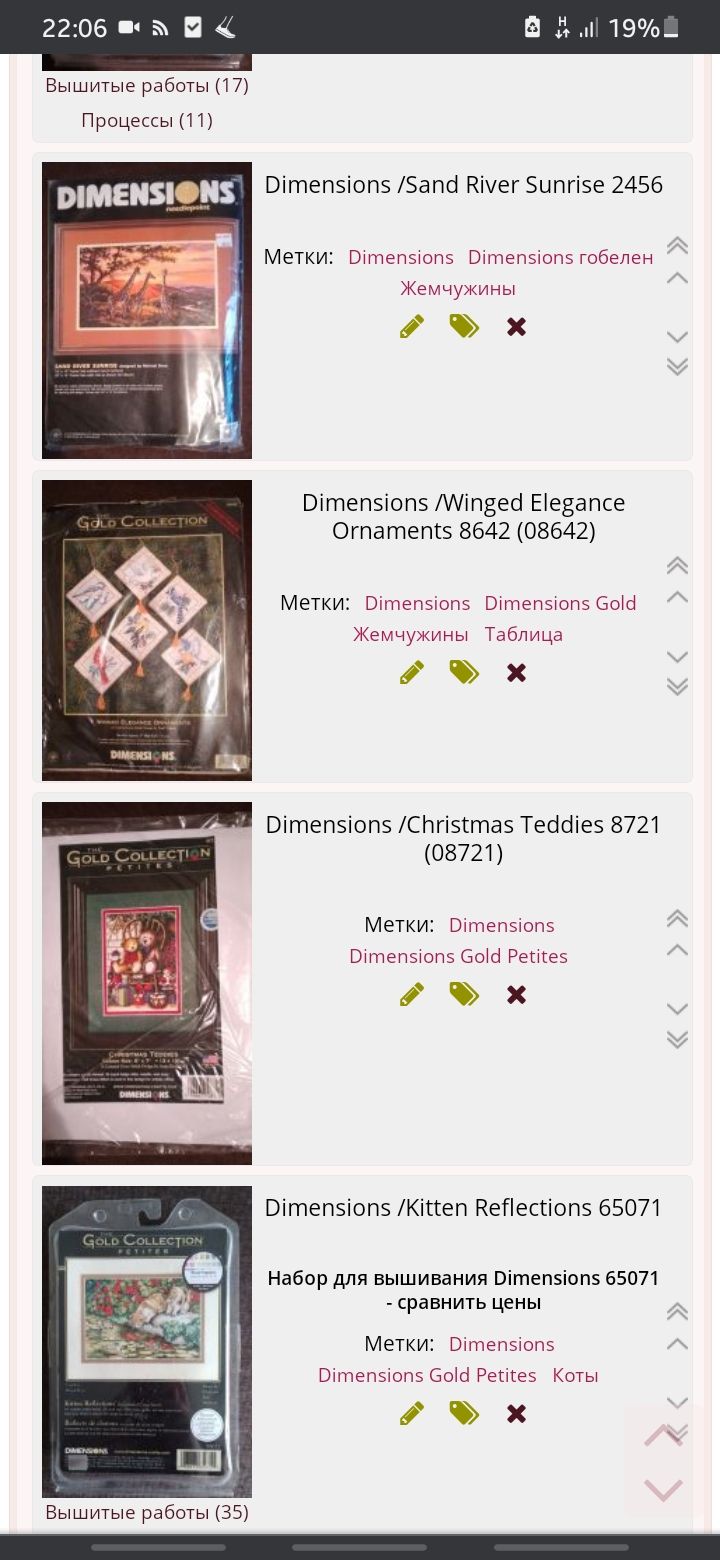Open the Dimensions гобелен tag link
Viewport: 720px width, 1560px height.
click(x=560, y=257)
